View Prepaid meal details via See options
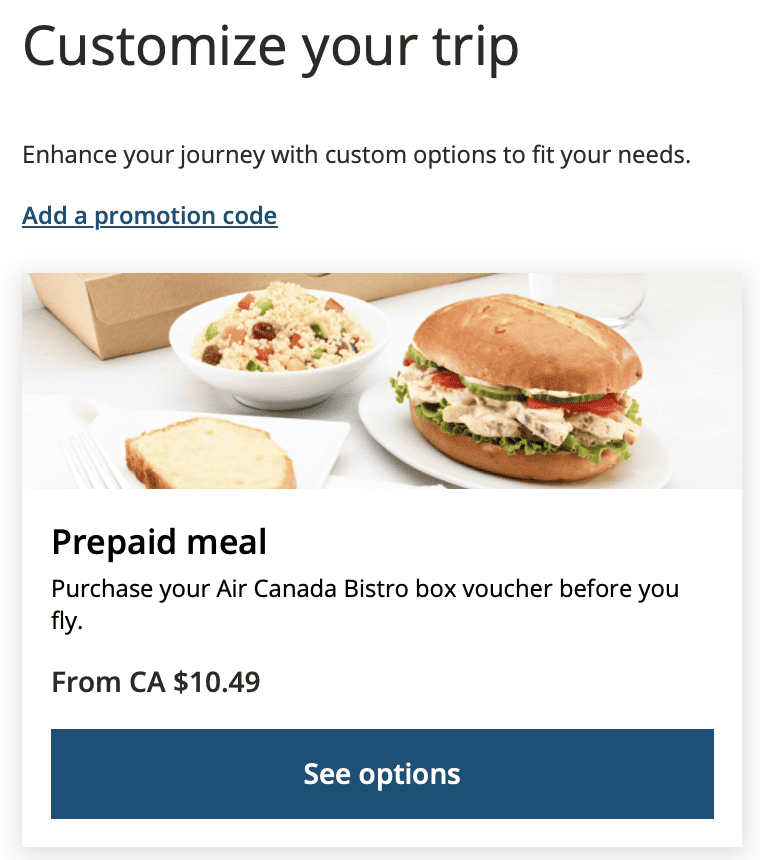This screenshot has width=760, height=860. point(381,774)
